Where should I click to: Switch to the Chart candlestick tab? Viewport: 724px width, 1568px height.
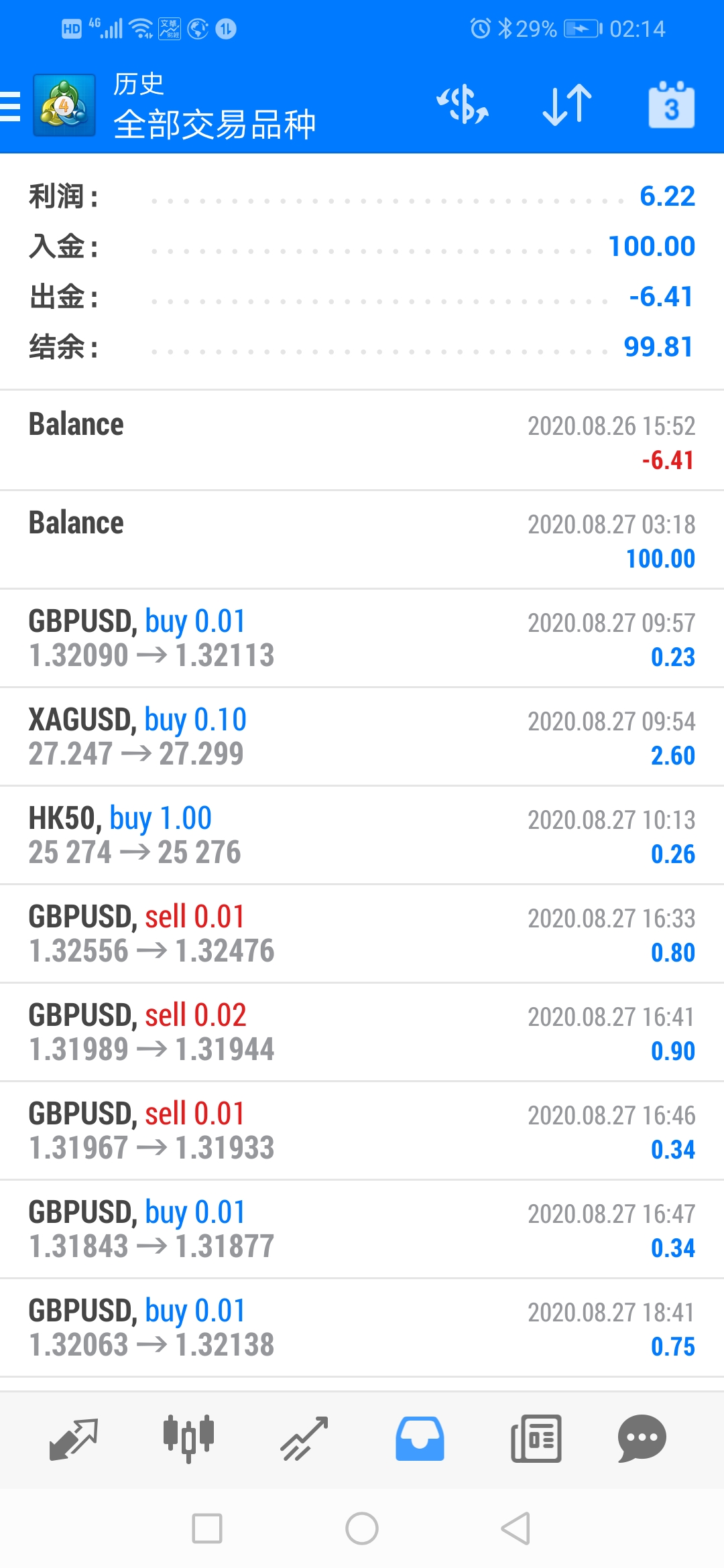(x=188, y=1439)
